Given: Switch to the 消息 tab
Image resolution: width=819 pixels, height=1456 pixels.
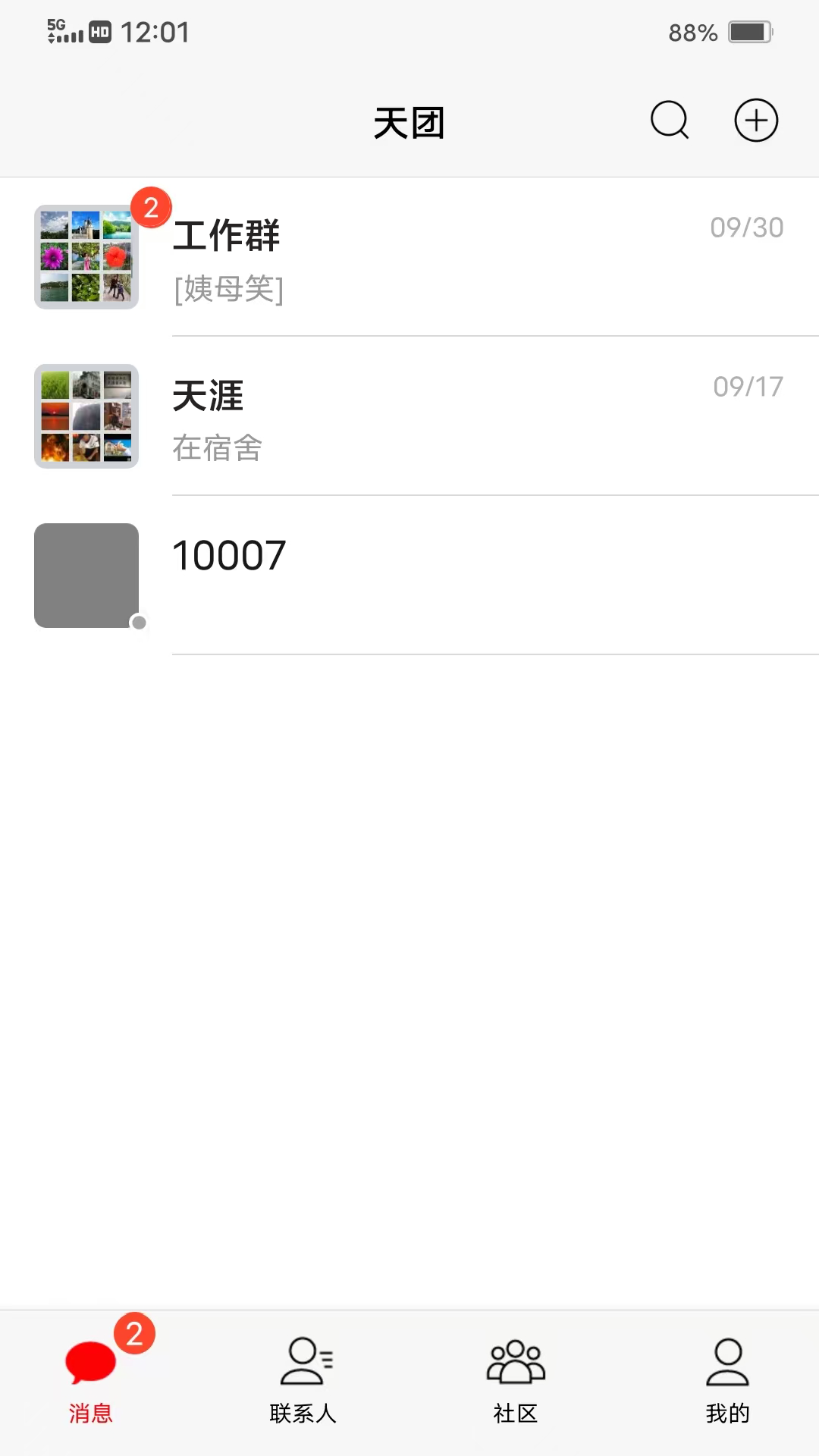Looking at the screenshot, I should [x=91, y=1380].
